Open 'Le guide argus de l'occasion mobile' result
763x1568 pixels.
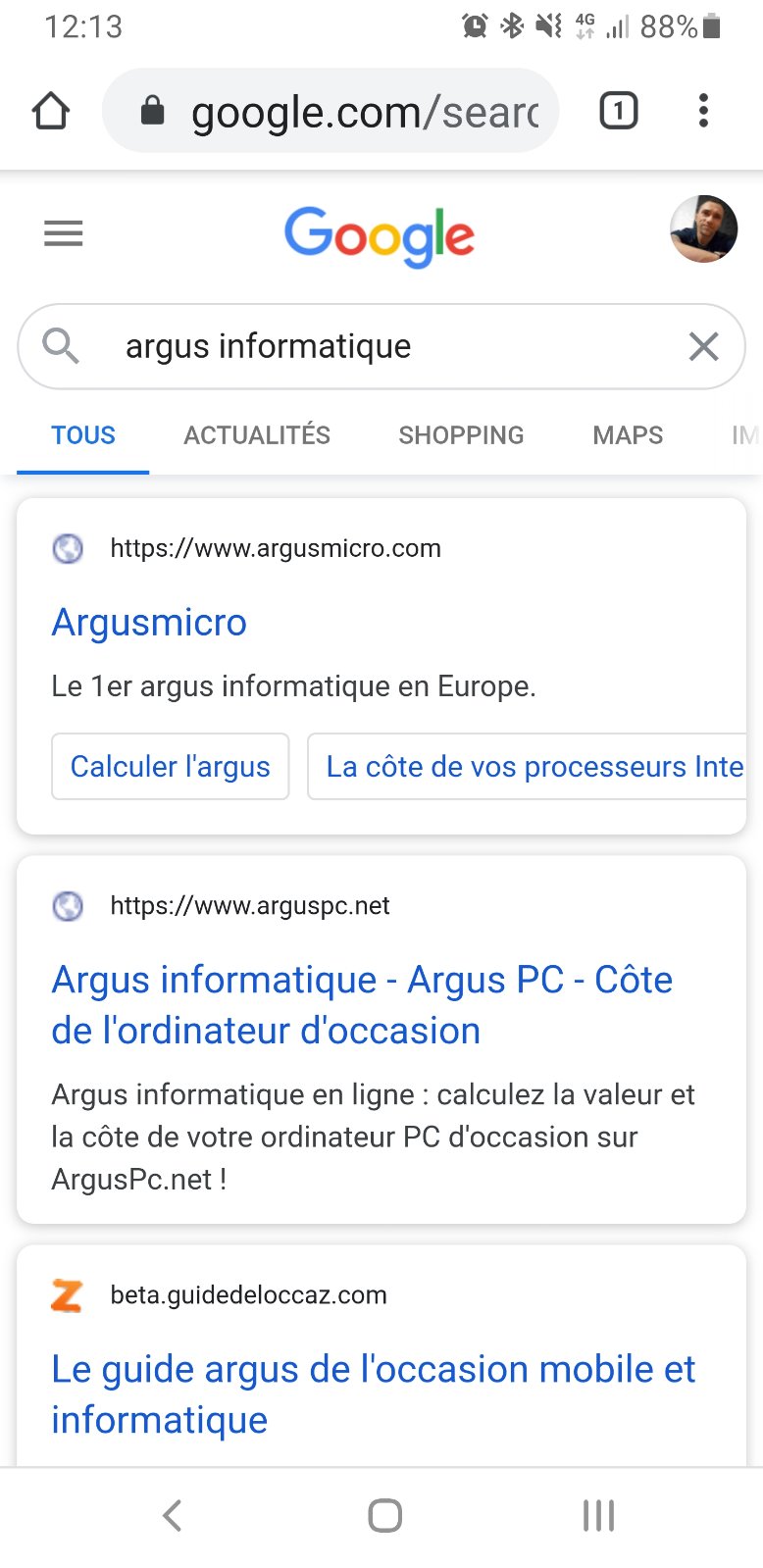373,1393
